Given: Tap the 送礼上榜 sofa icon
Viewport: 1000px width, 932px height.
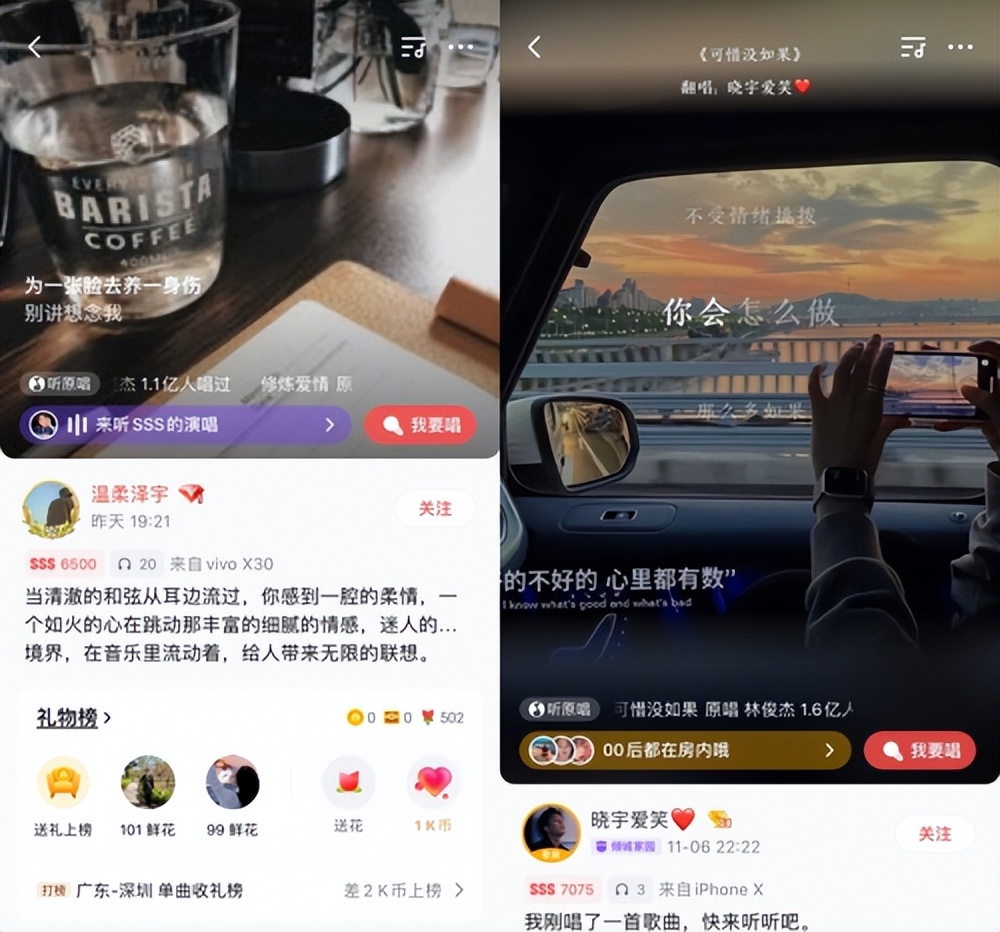Looking at the screenshot, I should click(x=63, y=783).
